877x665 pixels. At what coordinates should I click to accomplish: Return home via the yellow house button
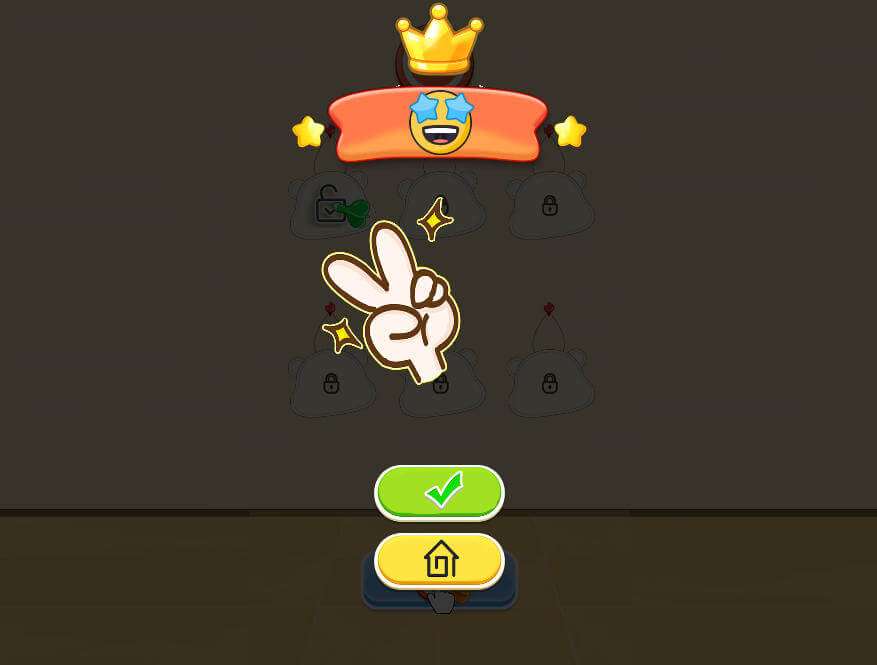[439, 559]
